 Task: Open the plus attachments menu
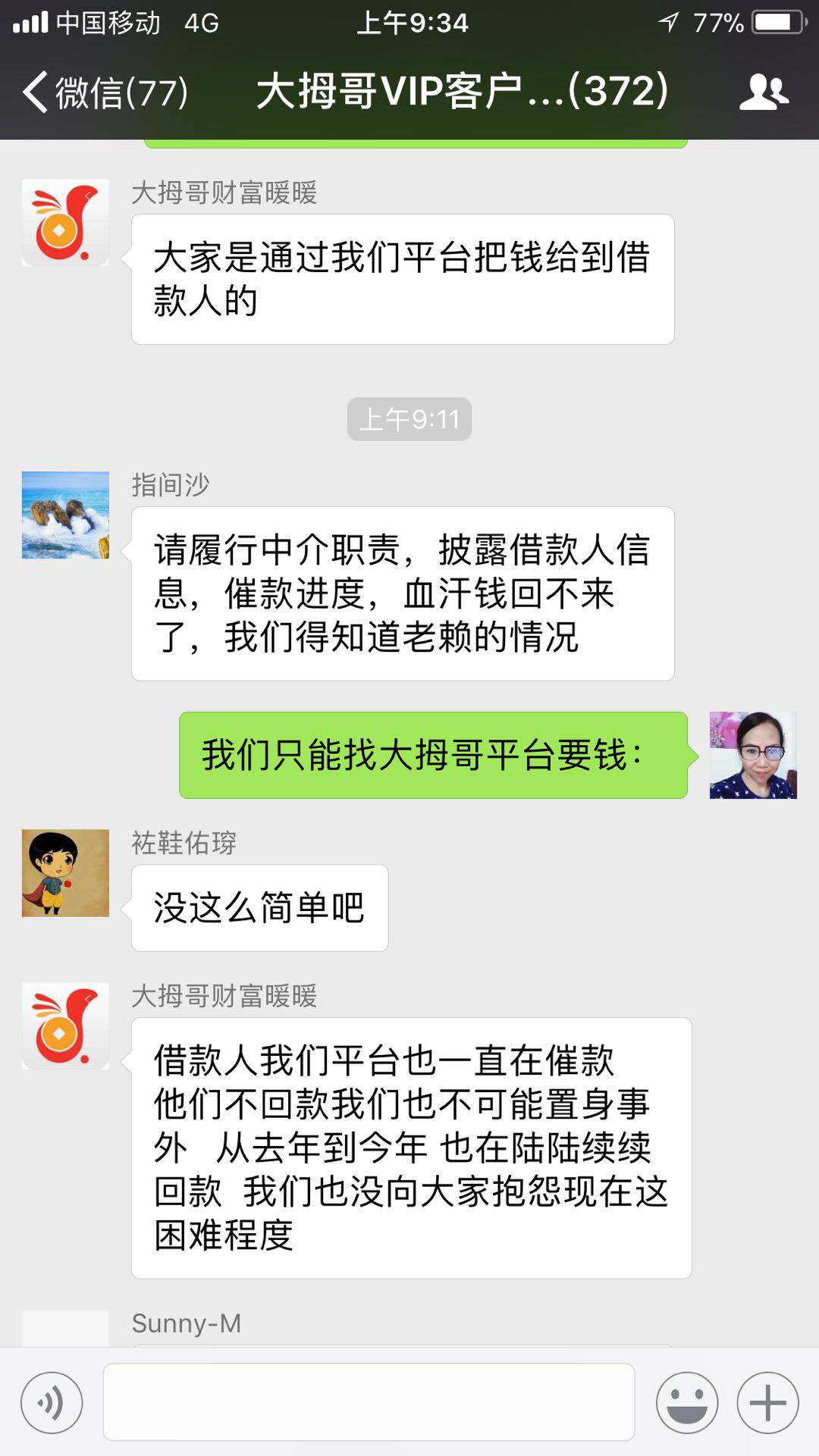tap(767, 1402)
